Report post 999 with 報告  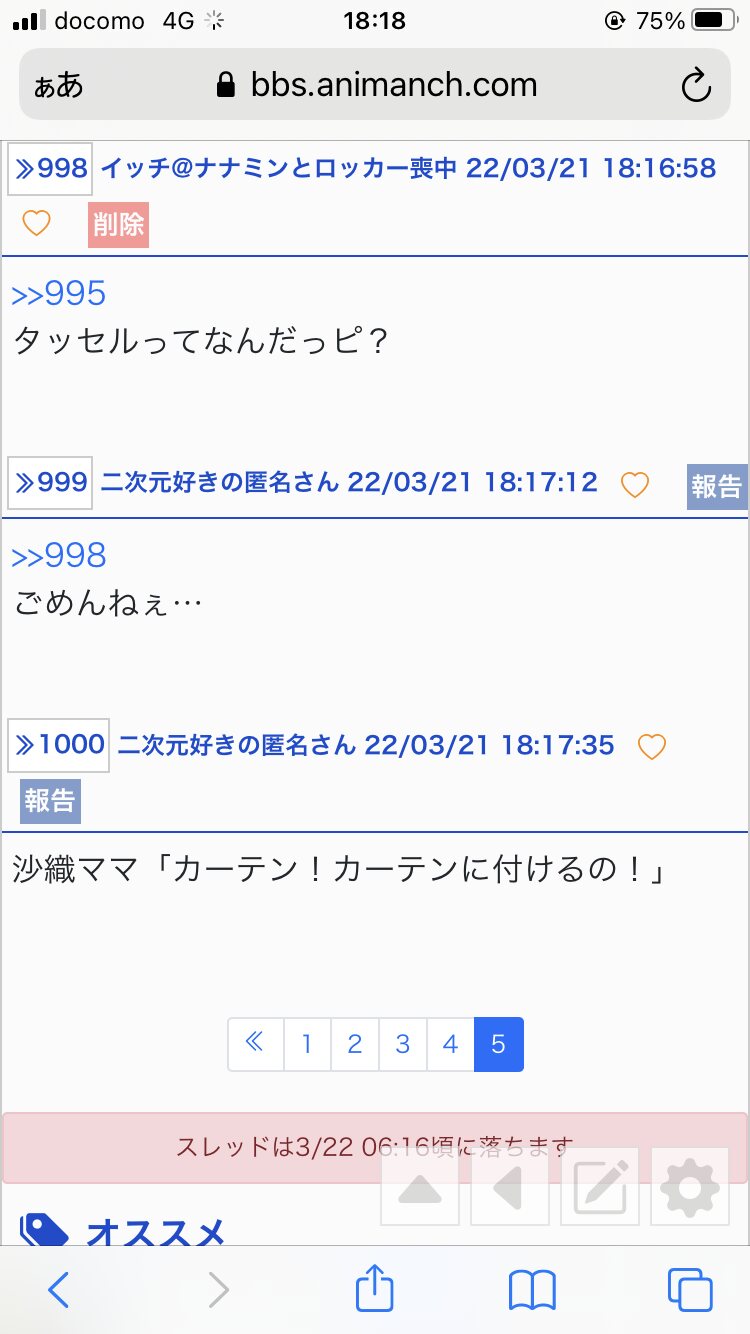pyautogui.click(x=717, y=486)
